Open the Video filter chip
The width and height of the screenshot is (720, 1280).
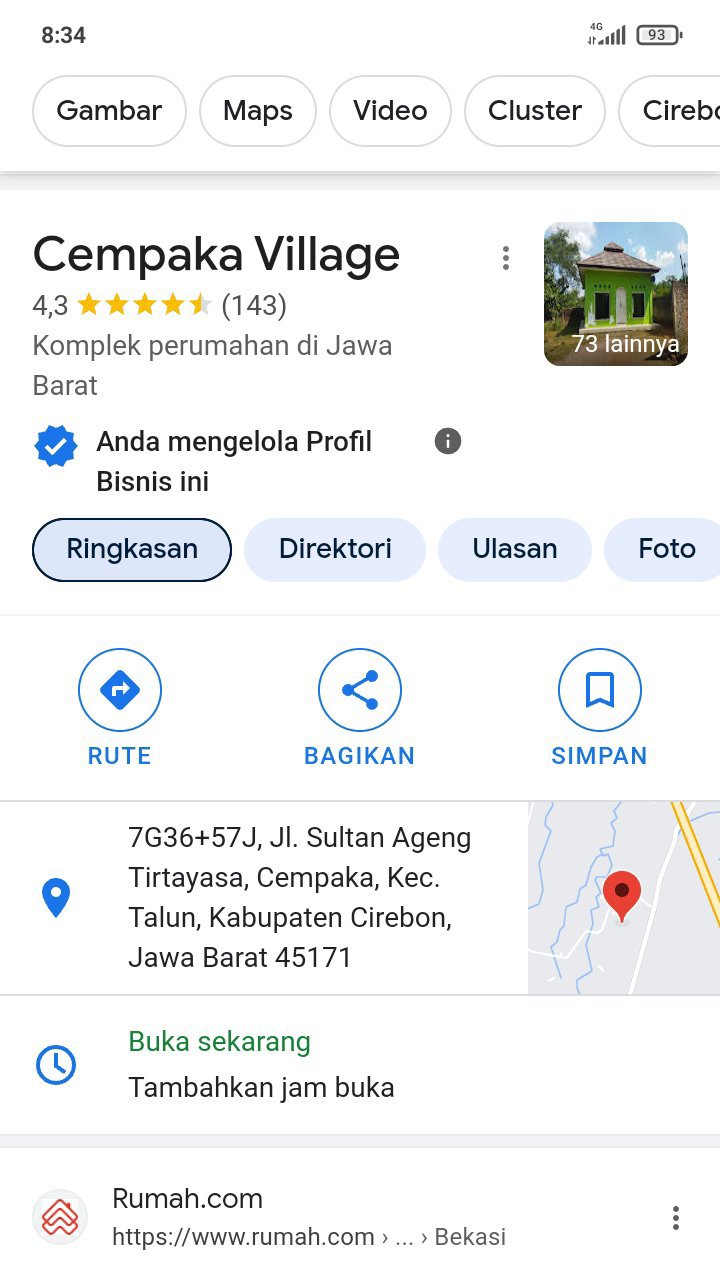(390, 111)
